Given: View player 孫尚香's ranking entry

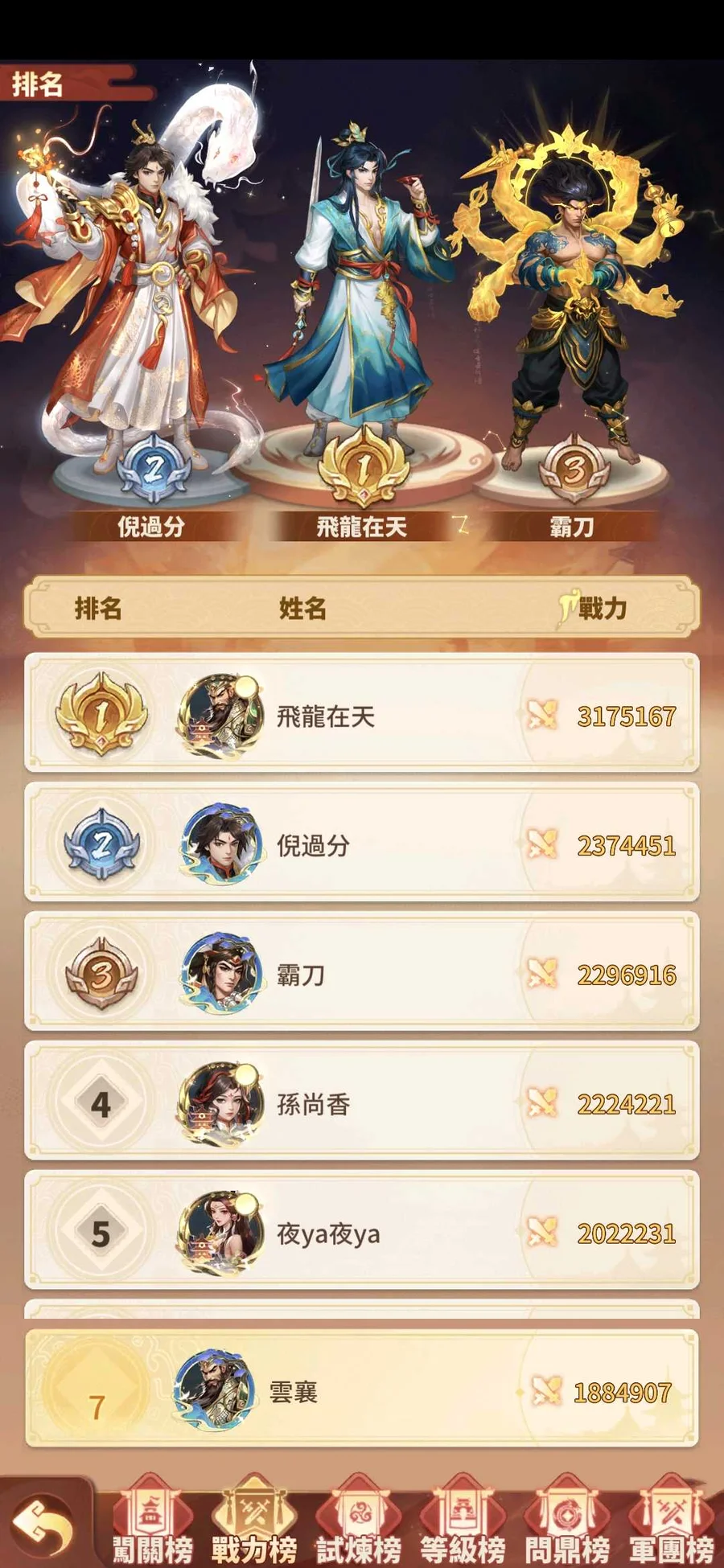Looking at the screenshot, I should pyautogui.click(x=362, y=1102).
